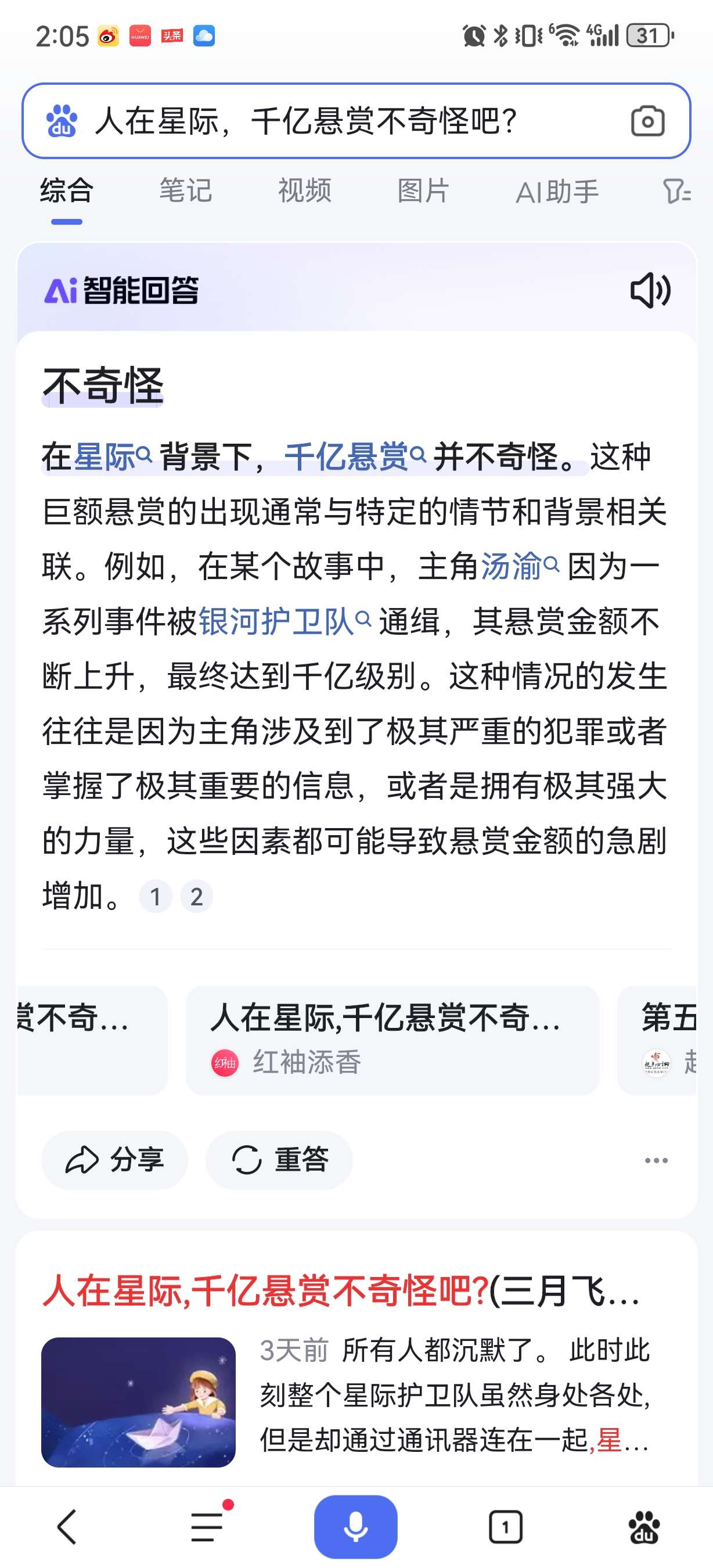This screenshot has width=713, height=1568.
Task: Open the 千亿悬赏 keyword link
Action: click(355, 456)
